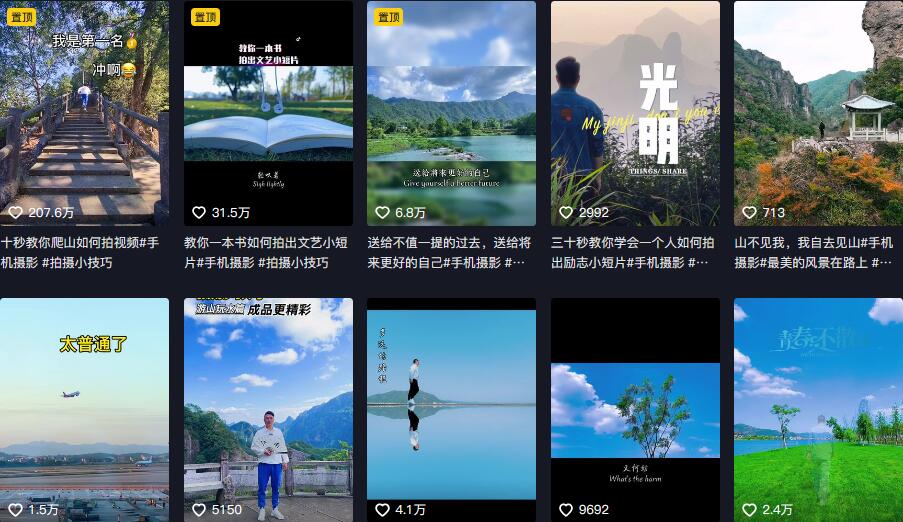
Task: Open the mountain pavilion video with 713 likes
Action: 818,112
